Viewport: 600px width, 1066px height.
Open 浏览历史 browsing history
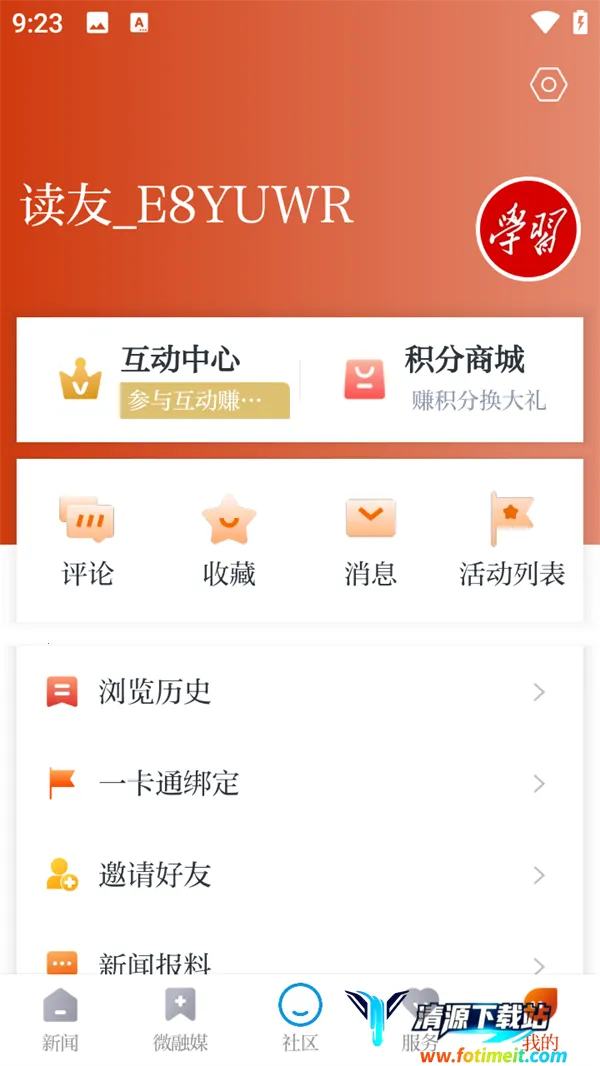tap(298, 691)
